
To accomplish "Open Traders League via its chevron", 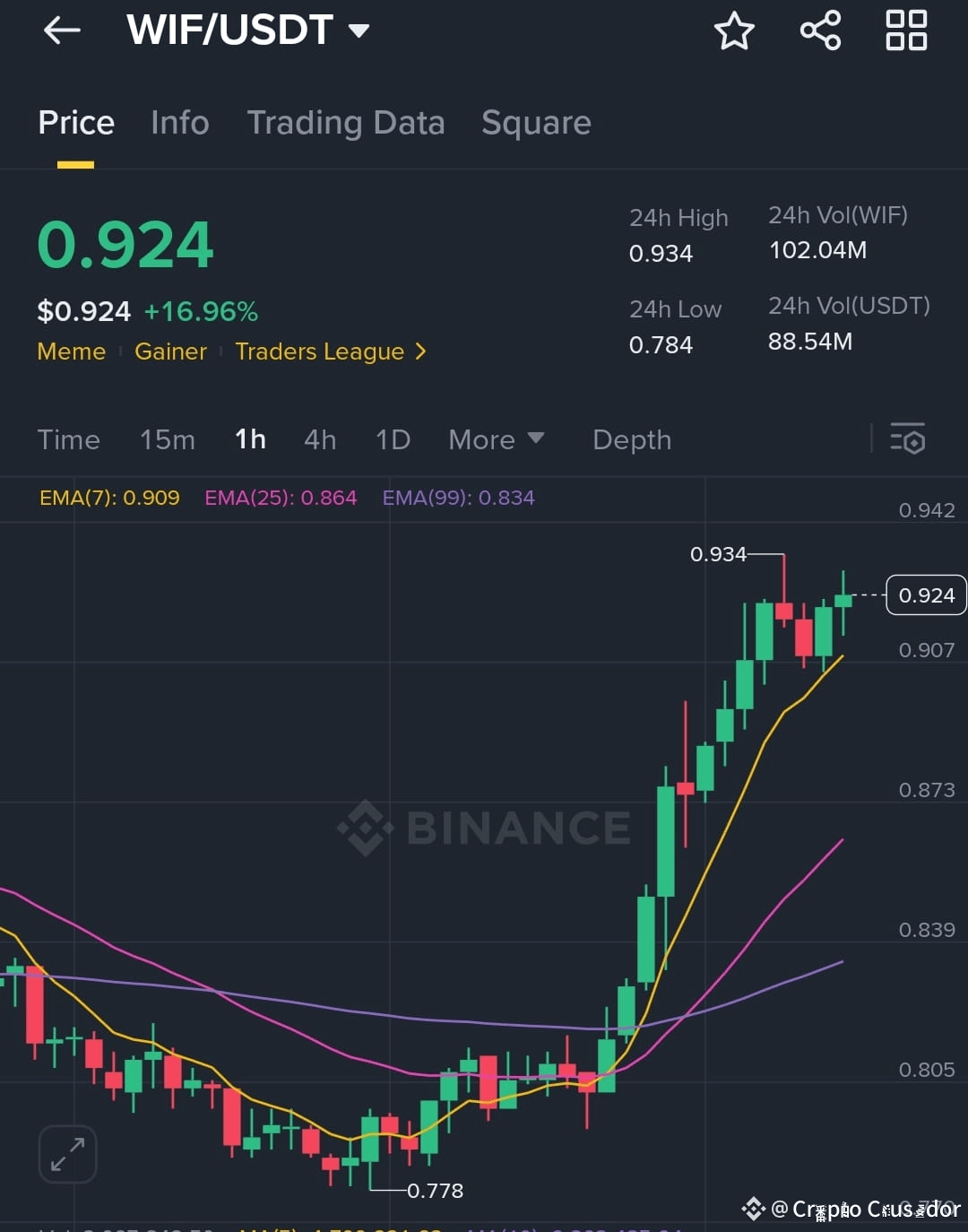I will (x=419, y=351).
